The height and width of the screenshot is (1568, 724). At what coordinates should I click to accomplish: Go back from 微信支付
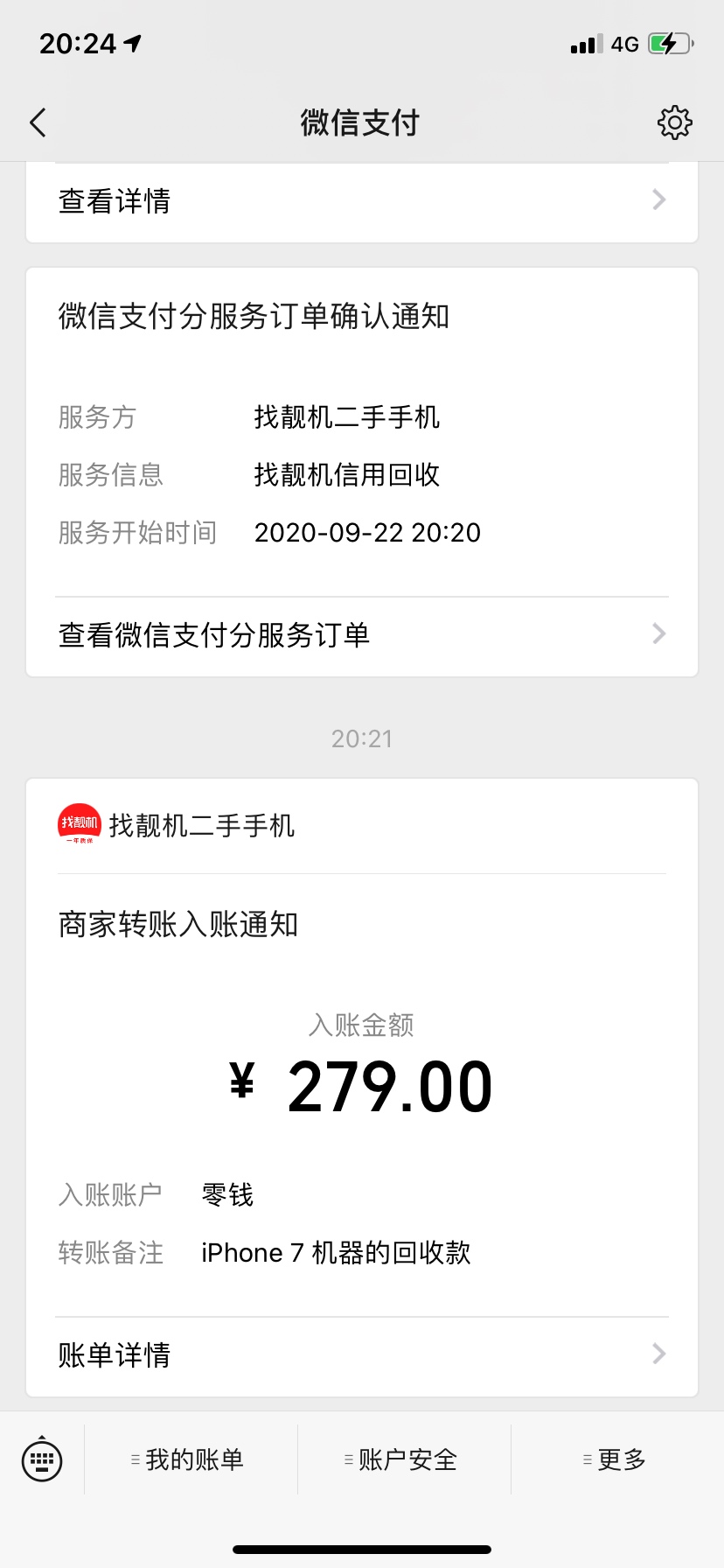coord(38,123)
